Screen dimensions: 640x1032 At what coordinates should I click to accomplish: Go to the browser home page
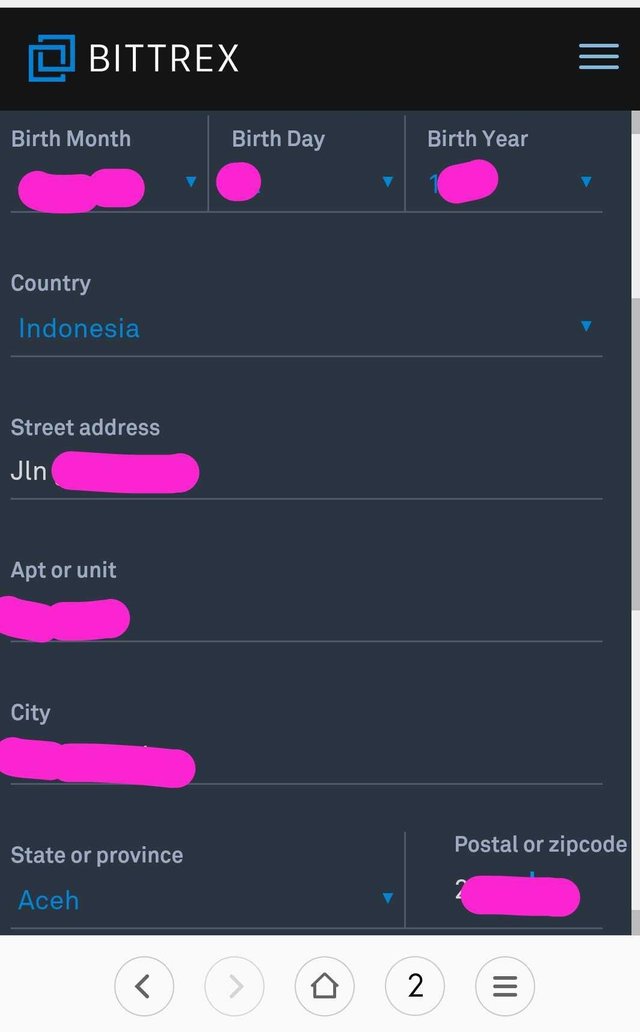pos(324,987)
